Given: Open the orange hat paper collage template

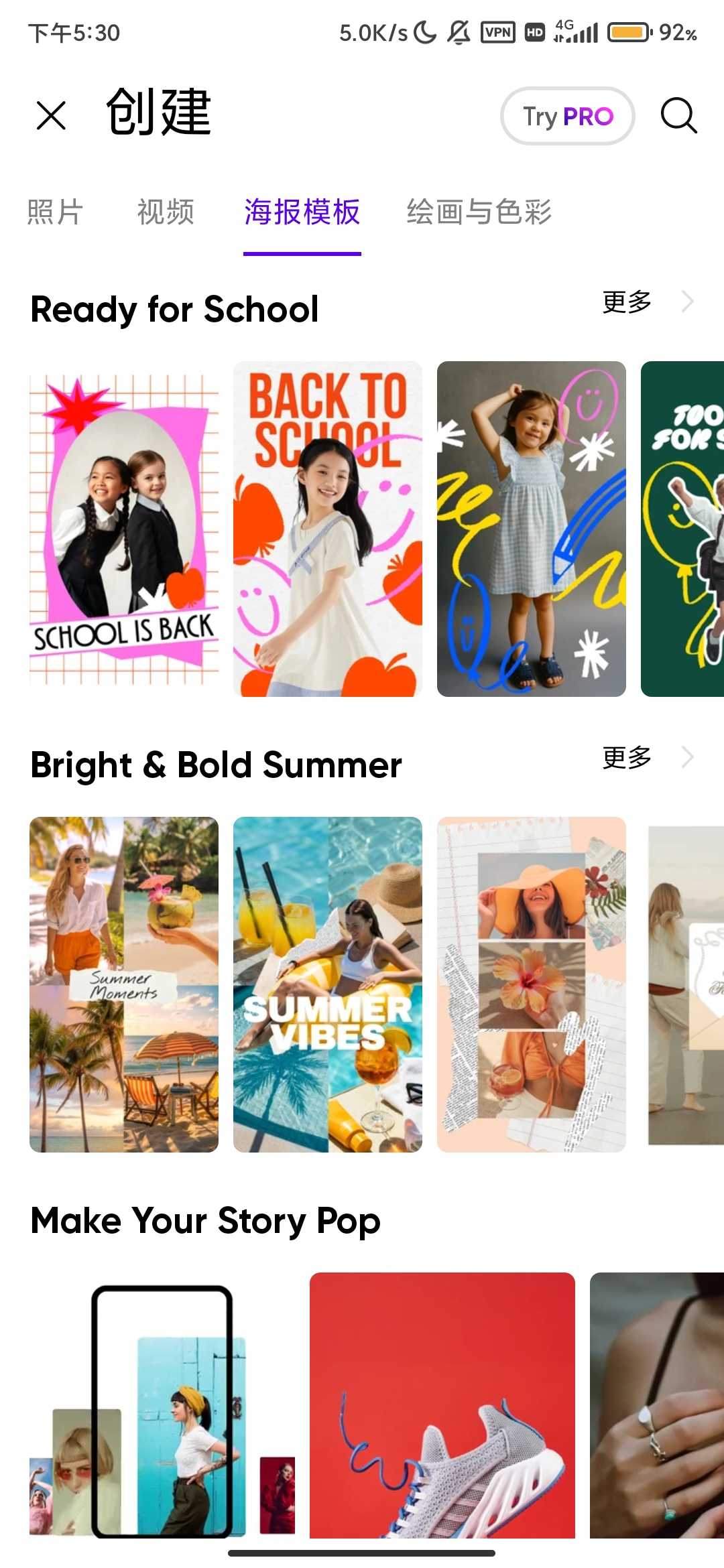Looking at the screenshot, I should click(532, 984).
